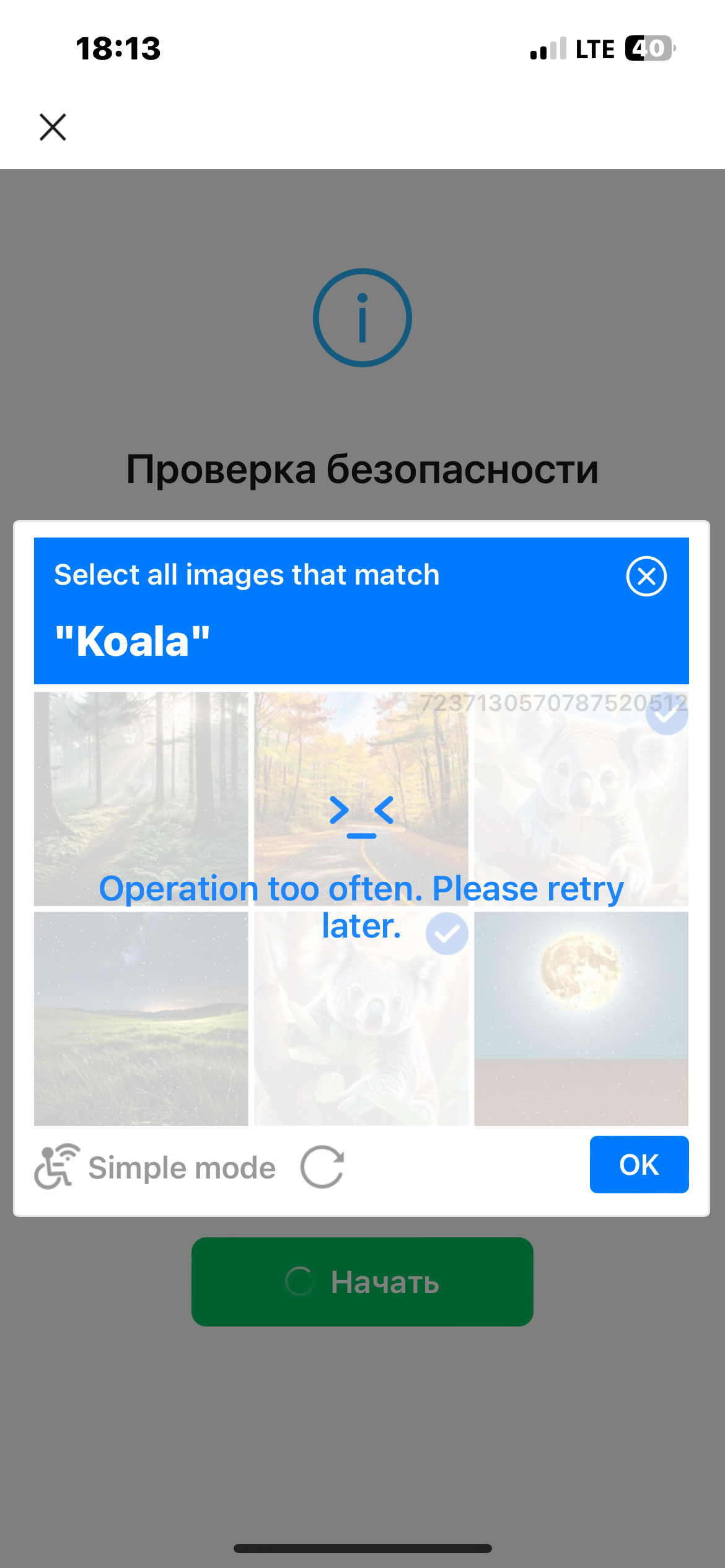
Task: Deselect the koala tile in top row
Action: (581, 799)
